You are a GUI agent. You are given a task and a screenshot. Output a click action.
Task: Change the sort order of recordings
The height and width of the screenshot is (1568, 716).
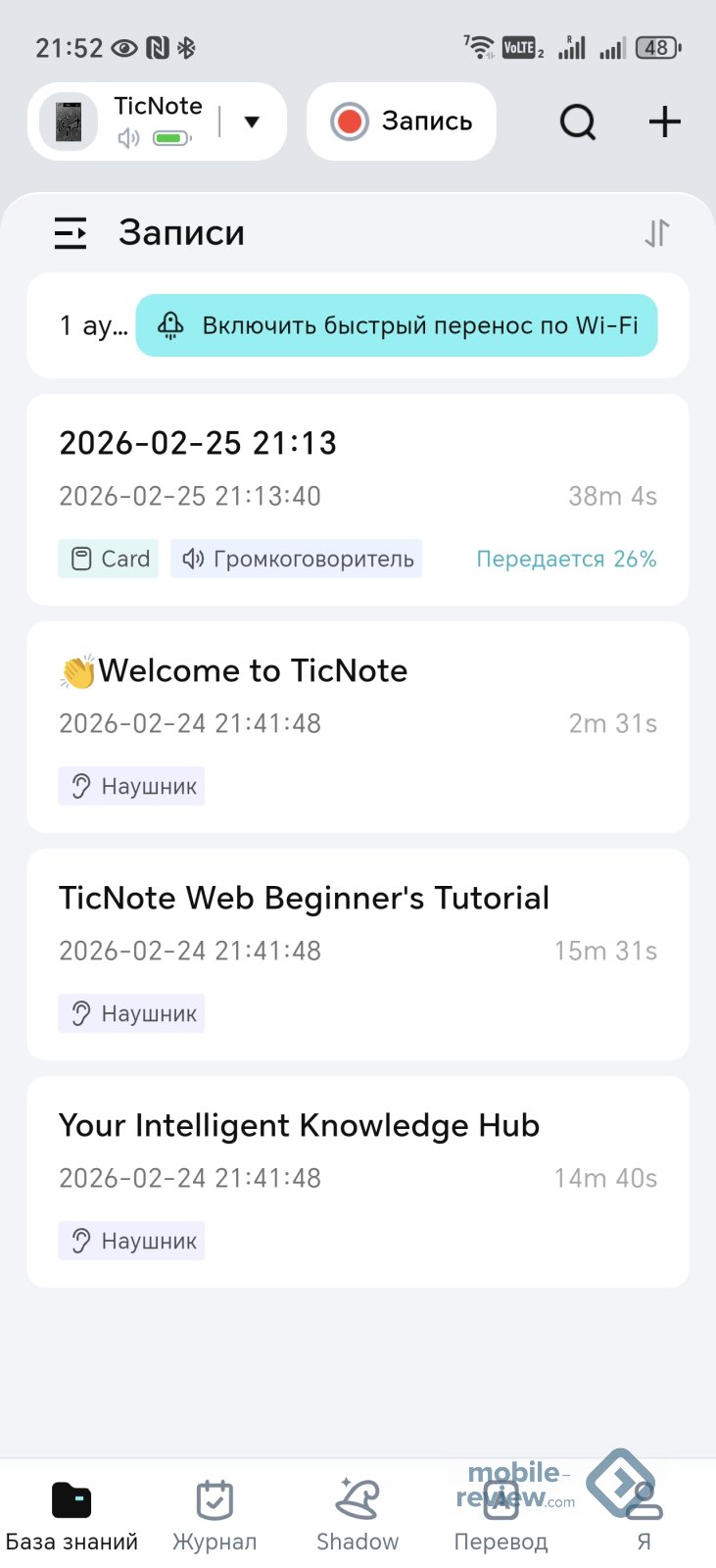pyautogui.click(x=657, y=233)
